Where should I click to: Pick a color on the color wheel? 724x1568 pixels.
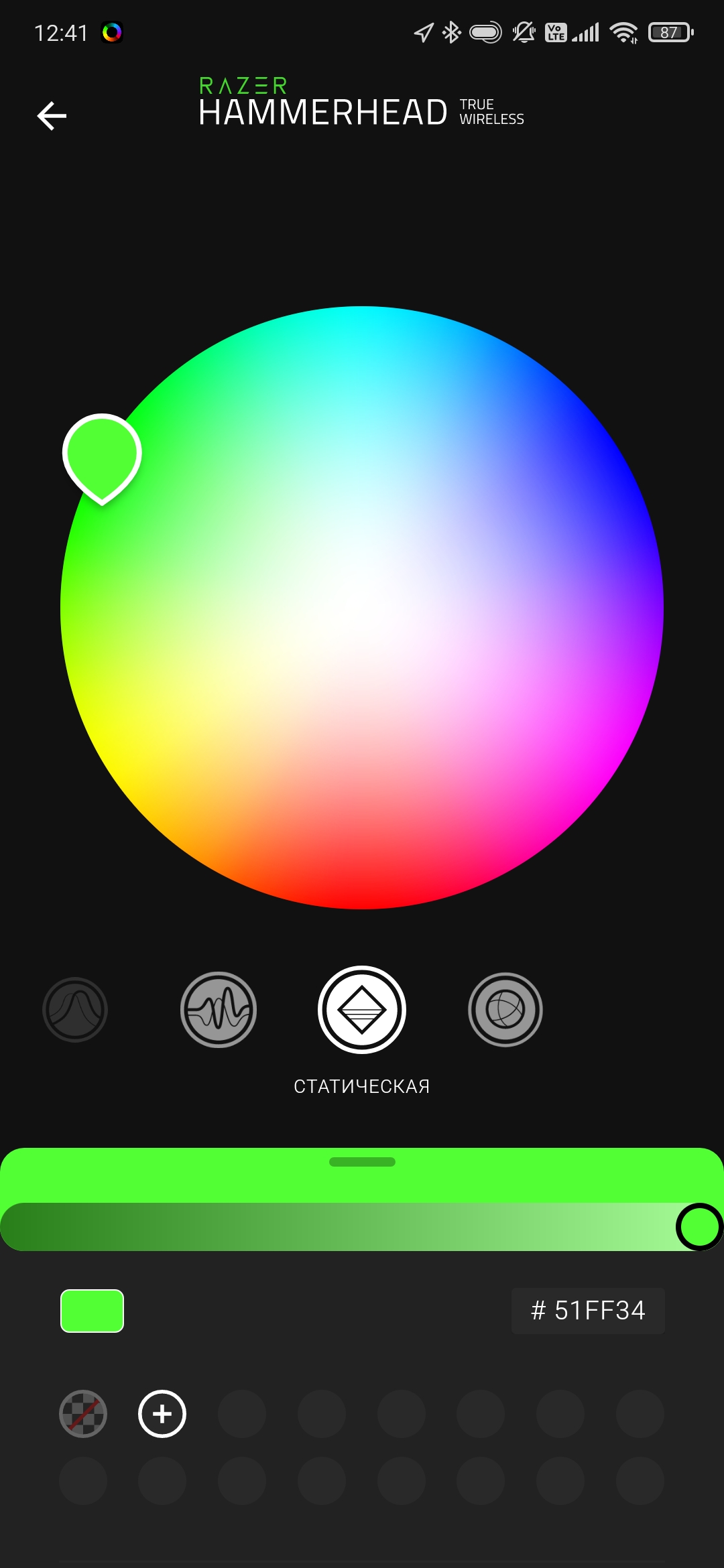coord(362,608)
